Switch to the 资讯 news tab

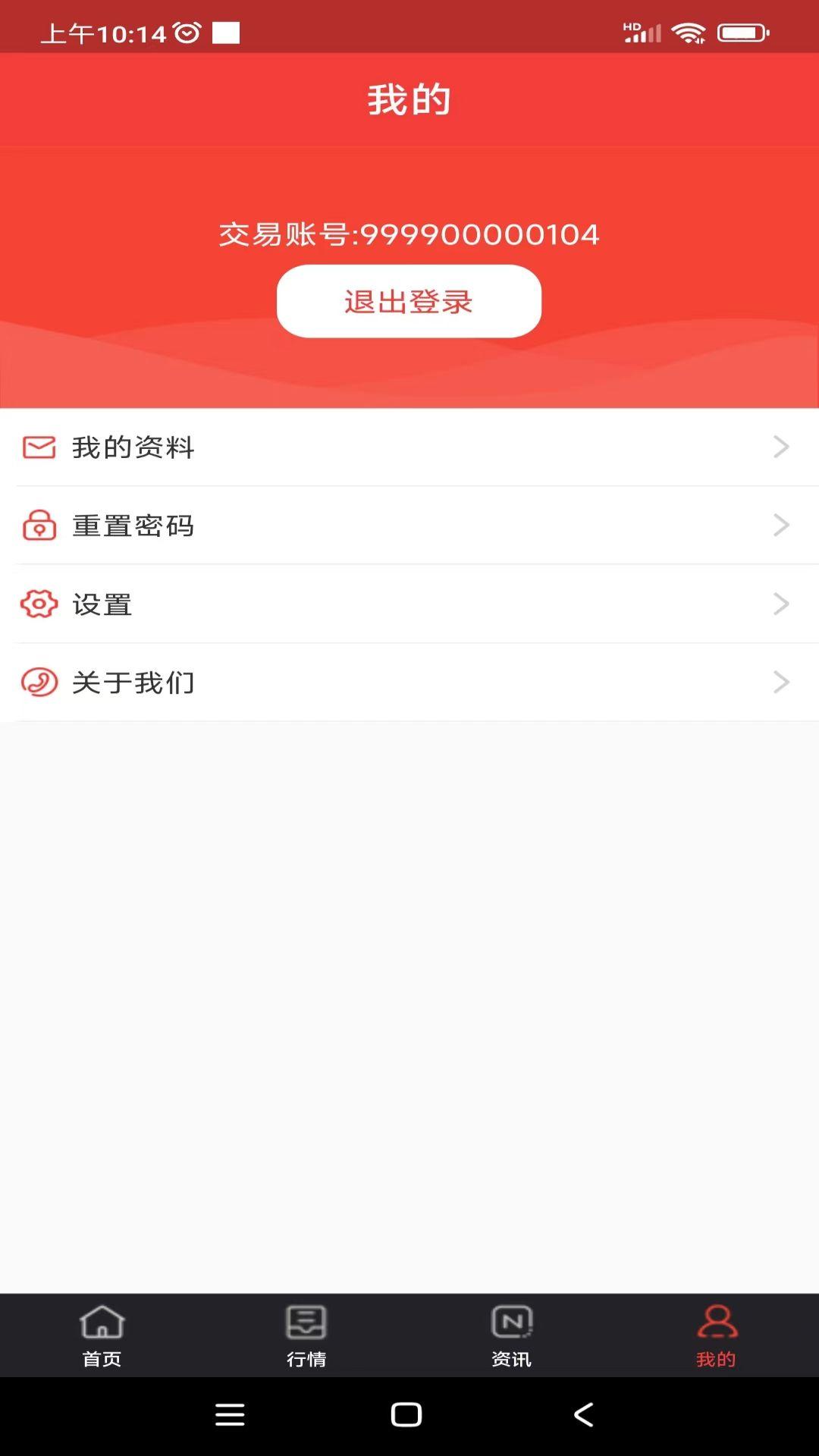pyautogui.click(x=511, y=1335)
